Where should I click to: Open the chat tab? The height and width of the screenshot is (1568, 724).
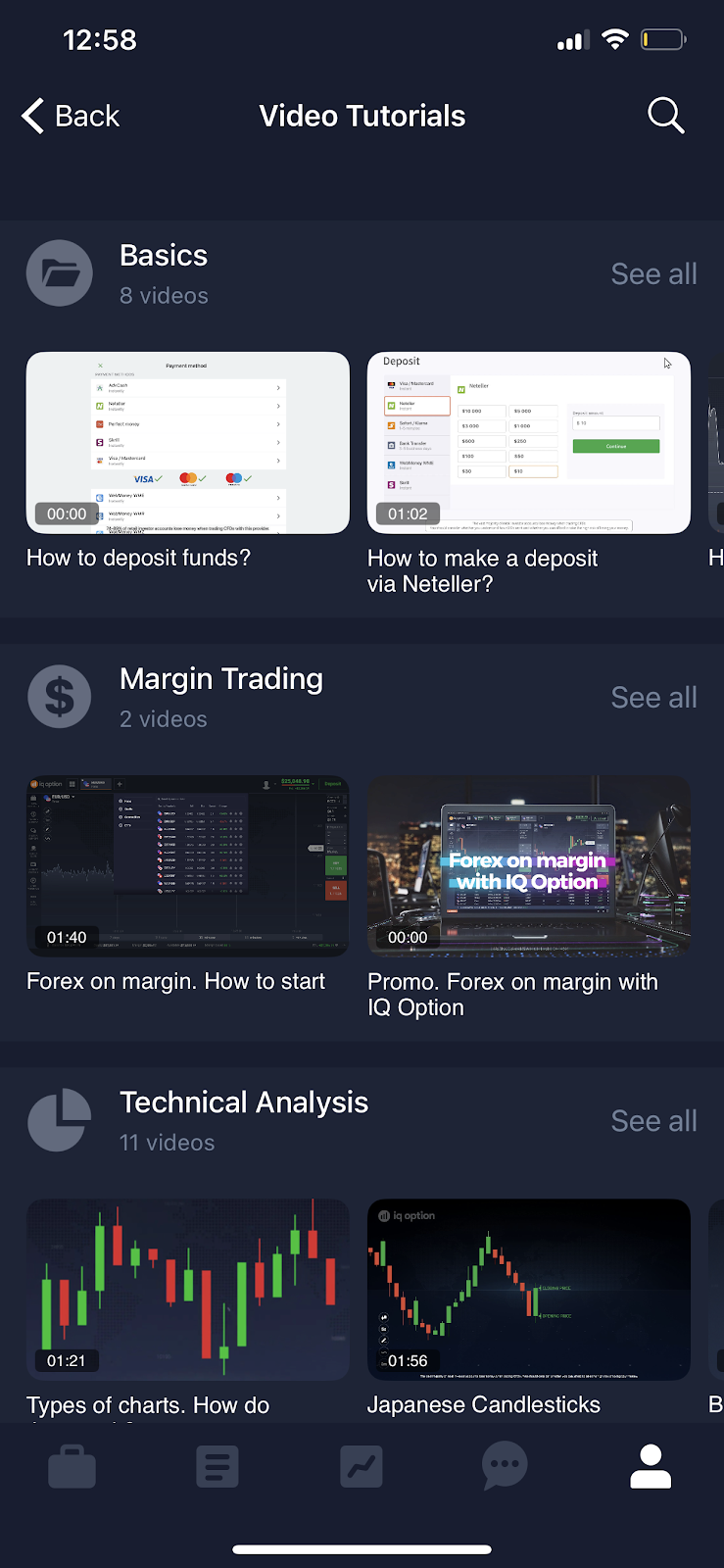tap(505, 1467)
